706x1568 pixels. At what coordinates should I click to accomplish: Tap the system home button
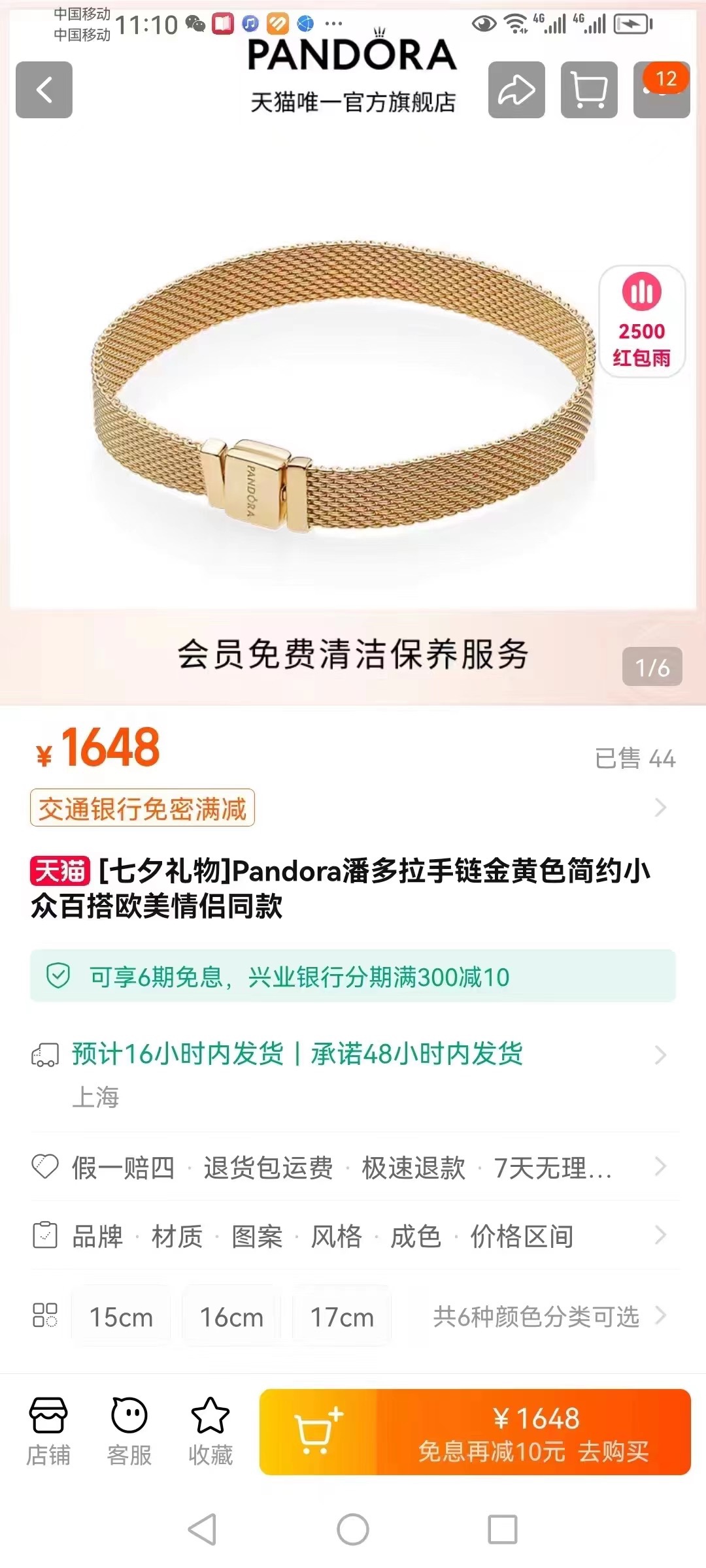click(x=353, y=1529)
